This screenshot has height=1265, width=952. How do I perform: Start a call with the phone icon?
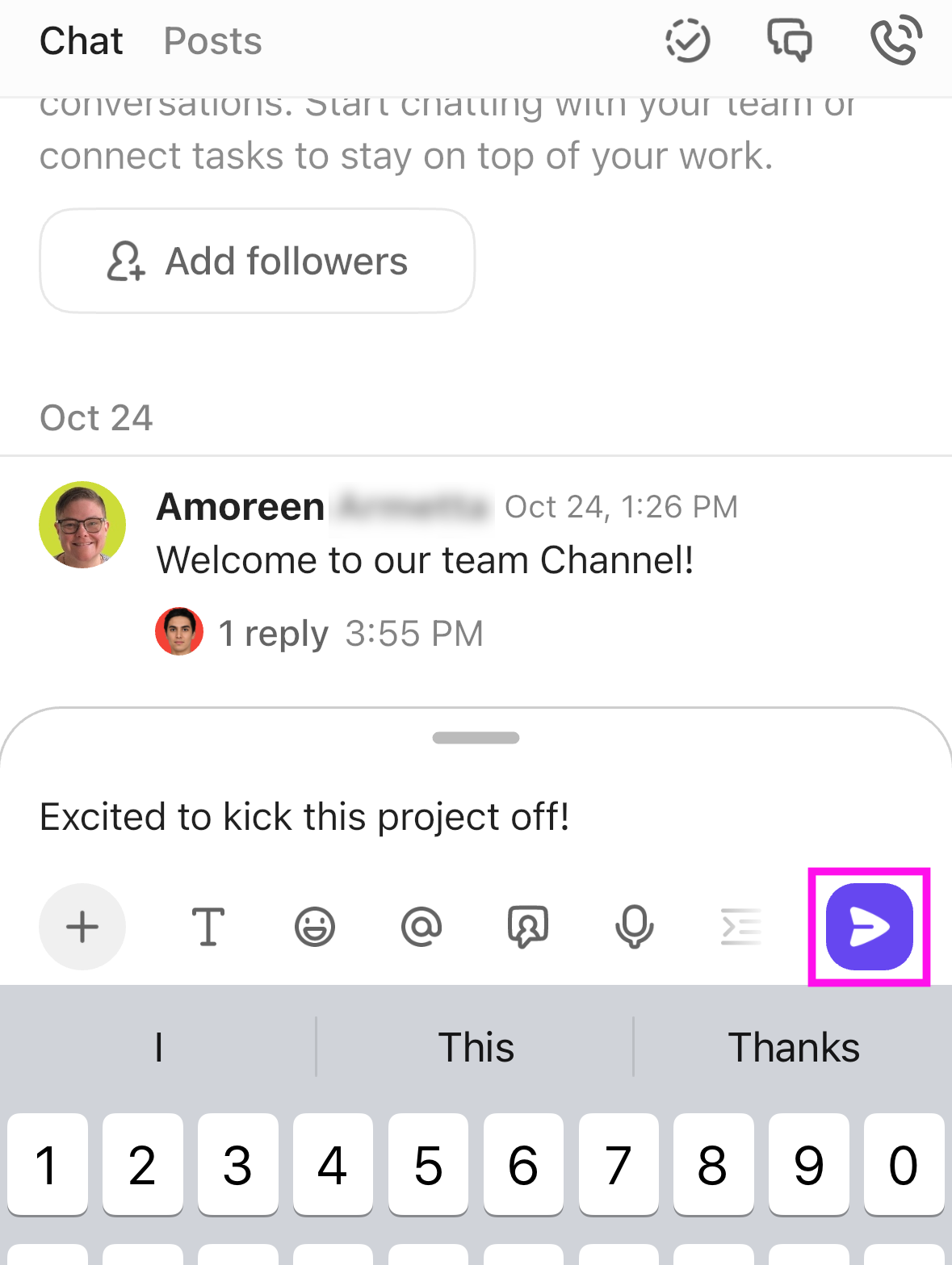(x=895, y=40)
